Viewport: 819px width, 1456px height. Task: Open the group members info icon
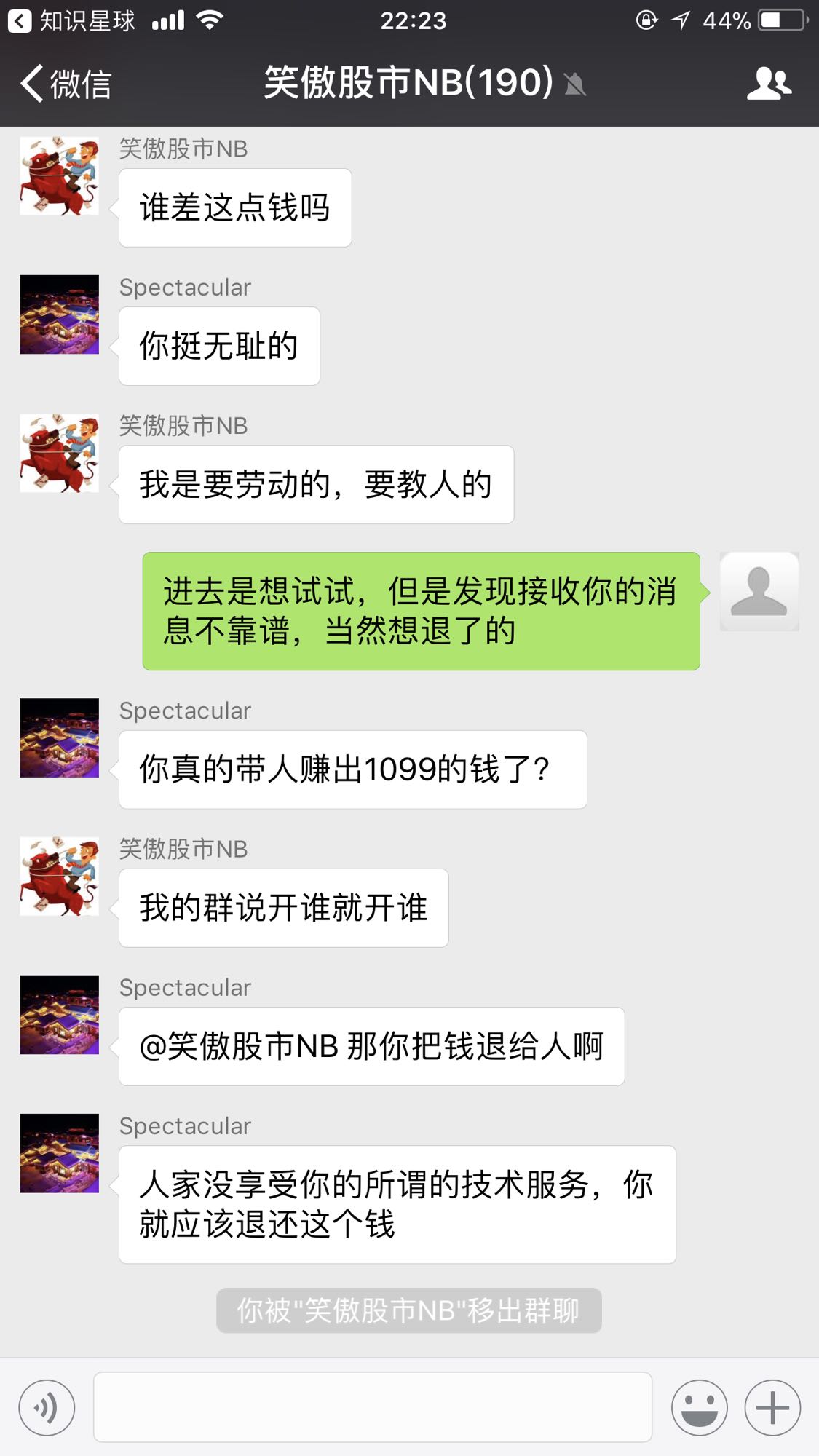(x=769, y=83)
